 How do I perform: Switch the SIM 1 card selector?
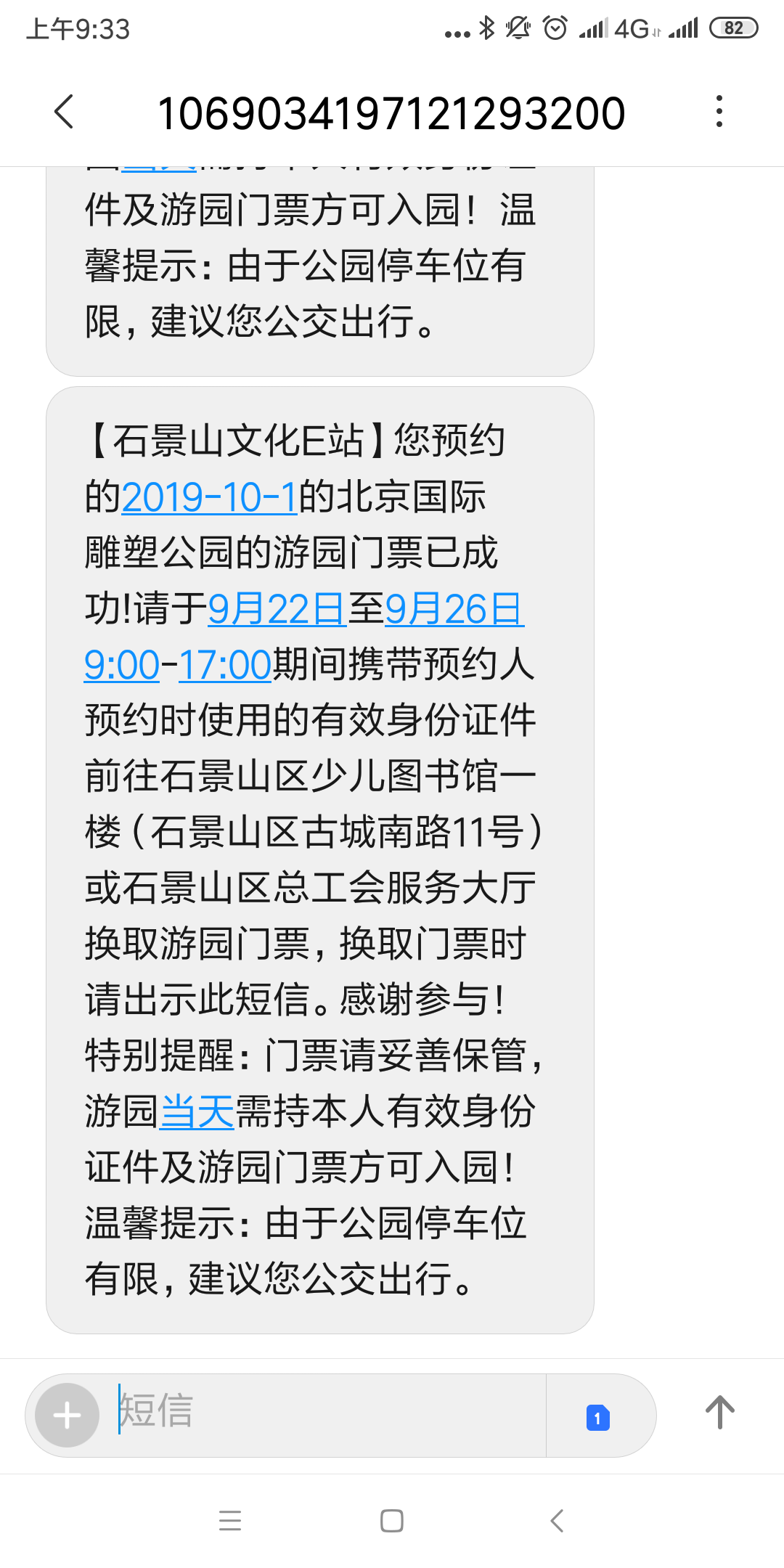597,1417
